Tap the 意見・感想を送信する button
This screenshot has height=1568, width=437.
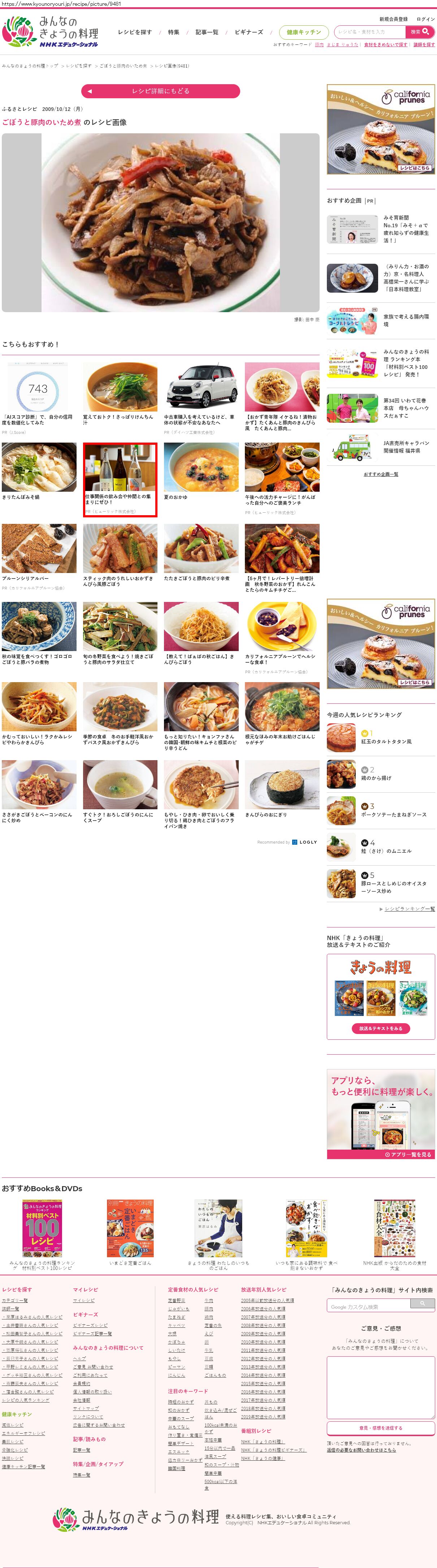[x=380, y=1427]
